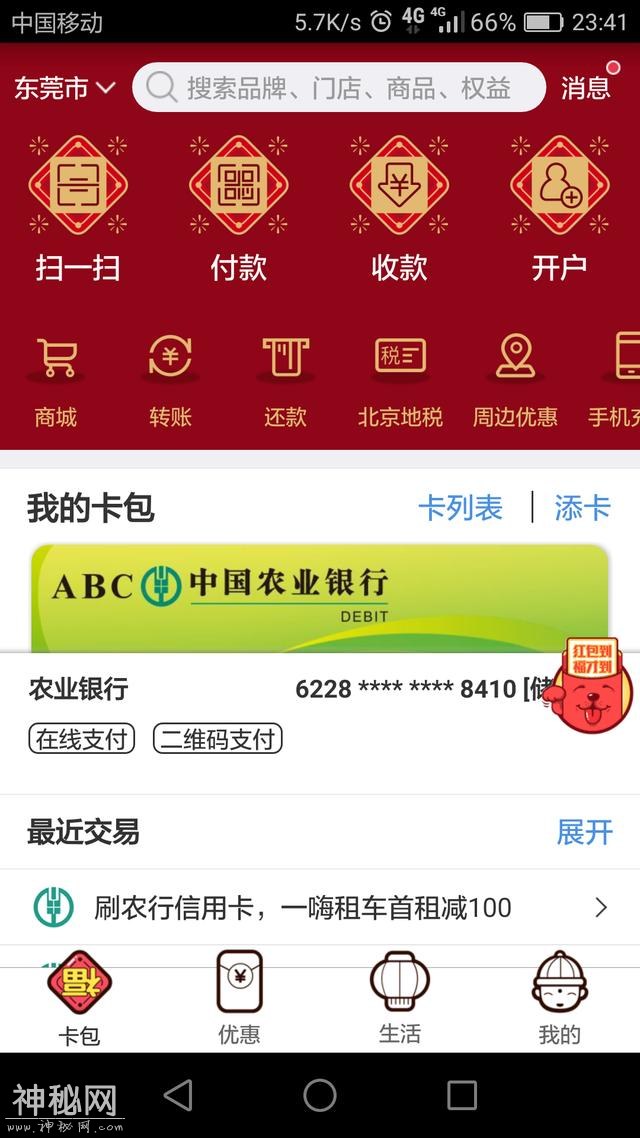View 周边优惠 nearby offers

[515, 380]
